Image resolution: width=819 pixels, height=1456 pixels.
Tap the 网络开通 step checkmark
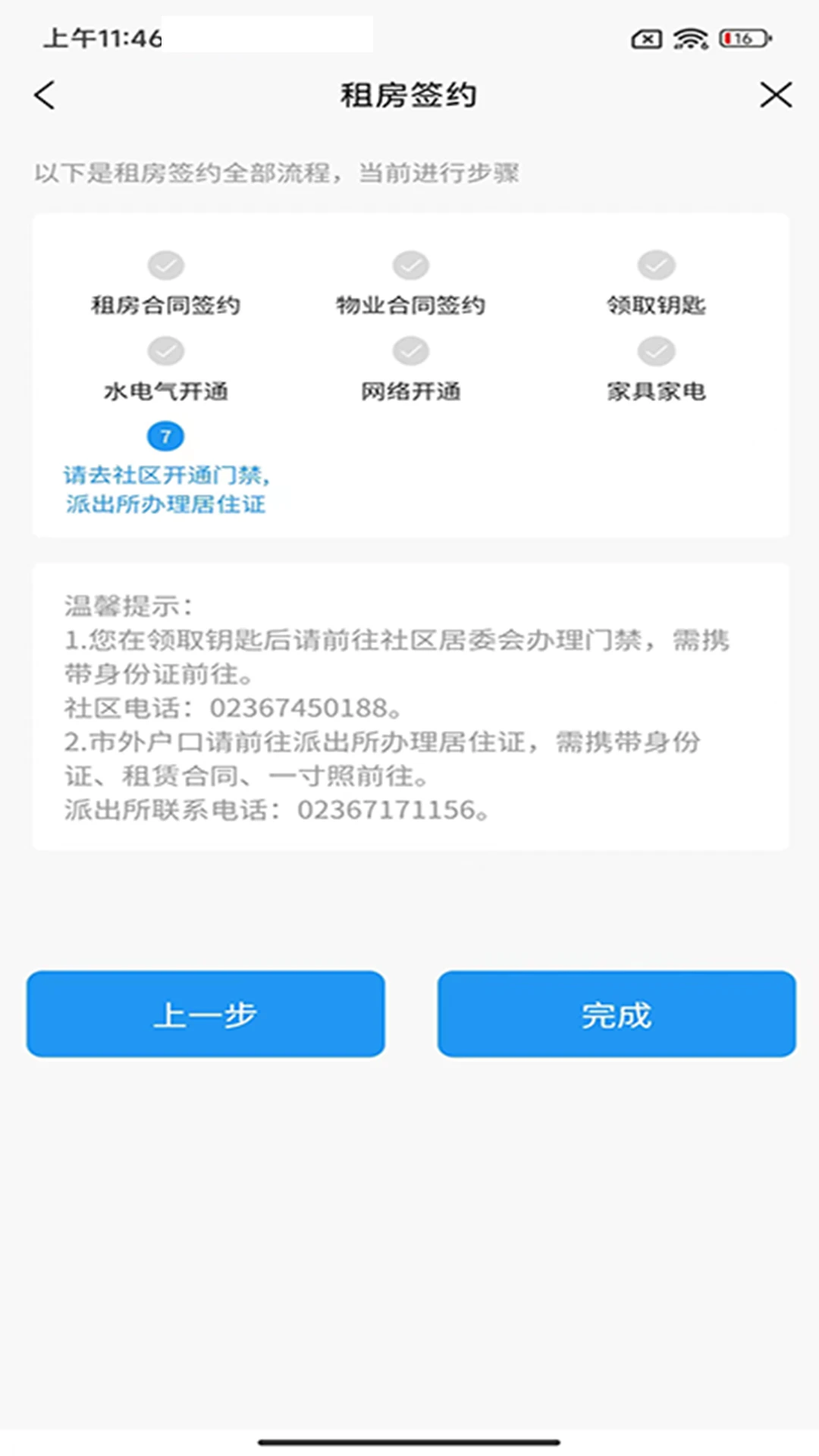[410, 350]
